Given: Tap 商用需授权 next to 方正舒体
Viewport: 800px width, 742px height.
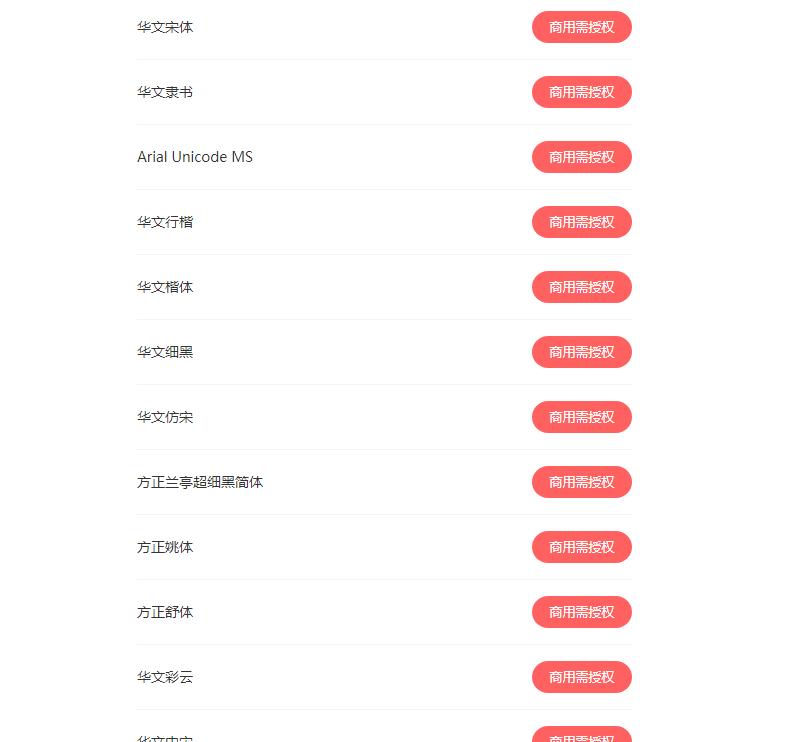Looking at the screenshot, I should [581, 612].
